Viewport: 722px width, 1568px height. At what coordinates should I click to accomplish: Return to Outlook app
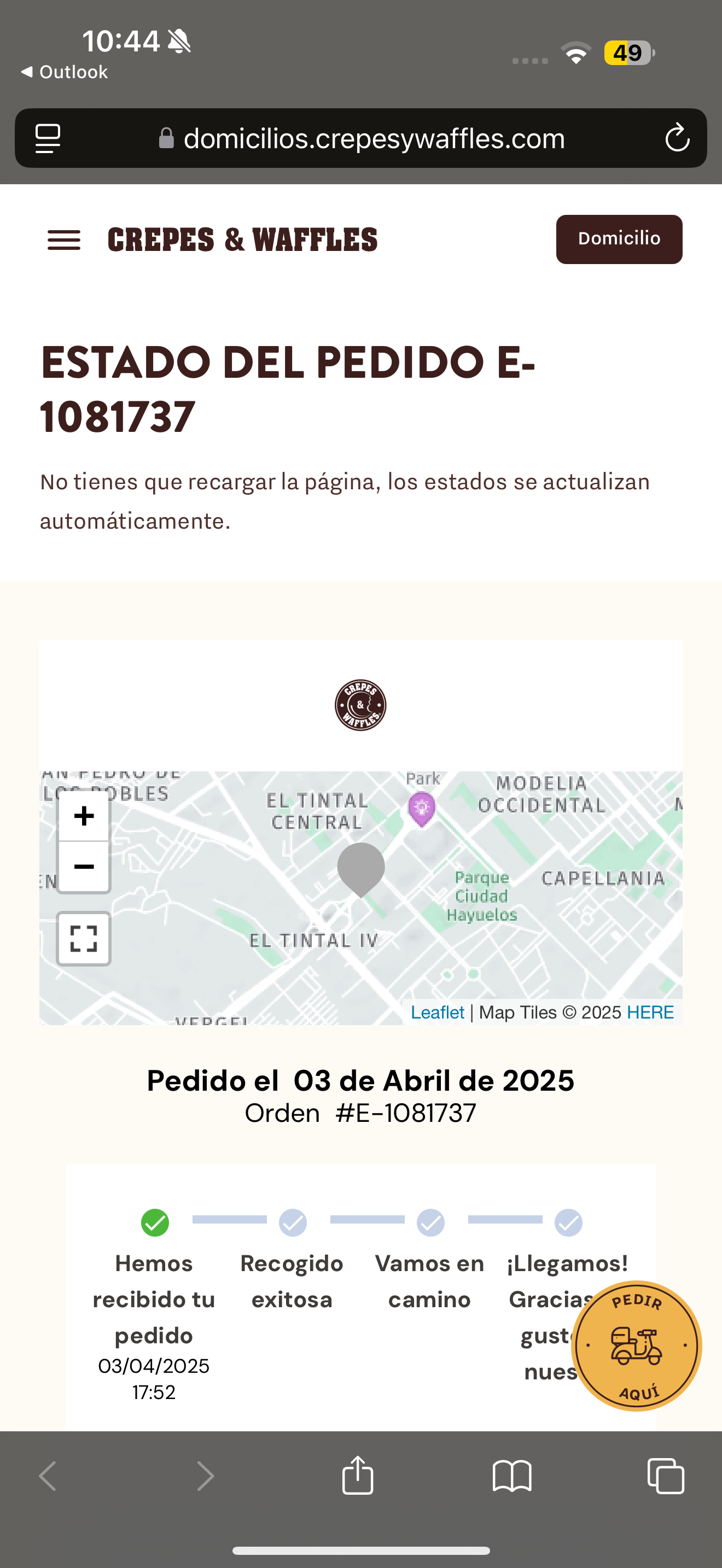tap(65, 72)
